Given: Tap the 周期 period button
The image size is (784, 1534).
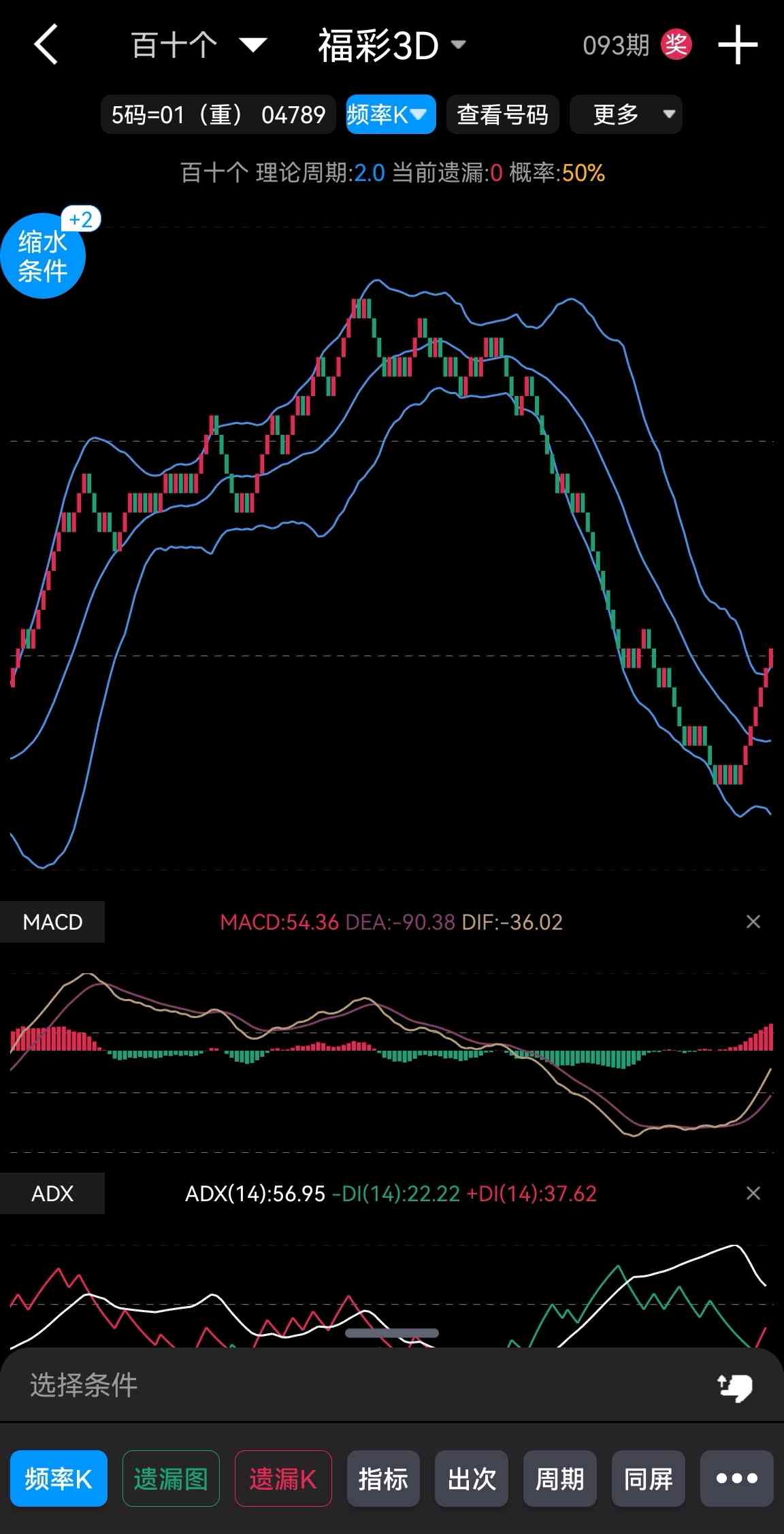Looking at the screenshot, I should coord(560,1478).
